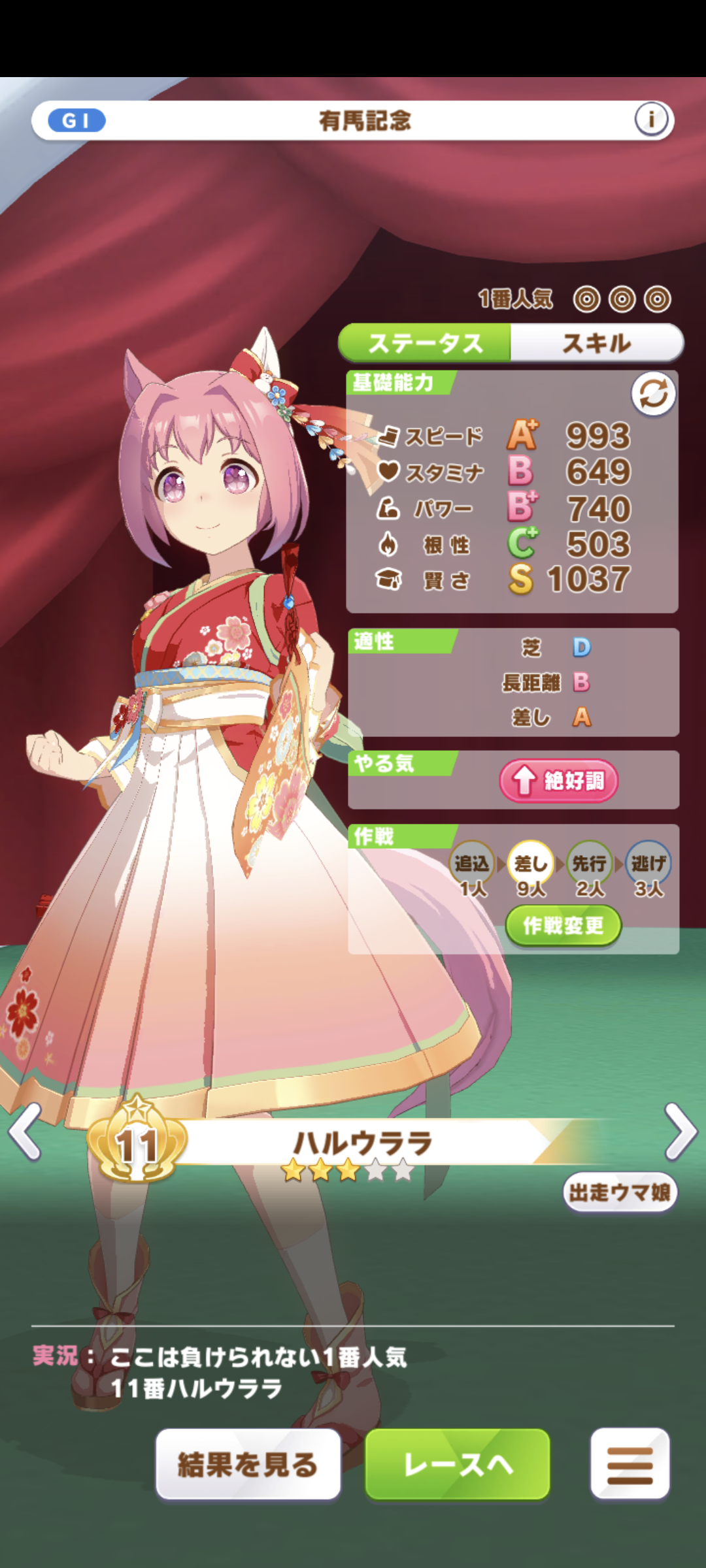Start the race with レースへ
706x1568 pixels.
tap(458, 1464)
